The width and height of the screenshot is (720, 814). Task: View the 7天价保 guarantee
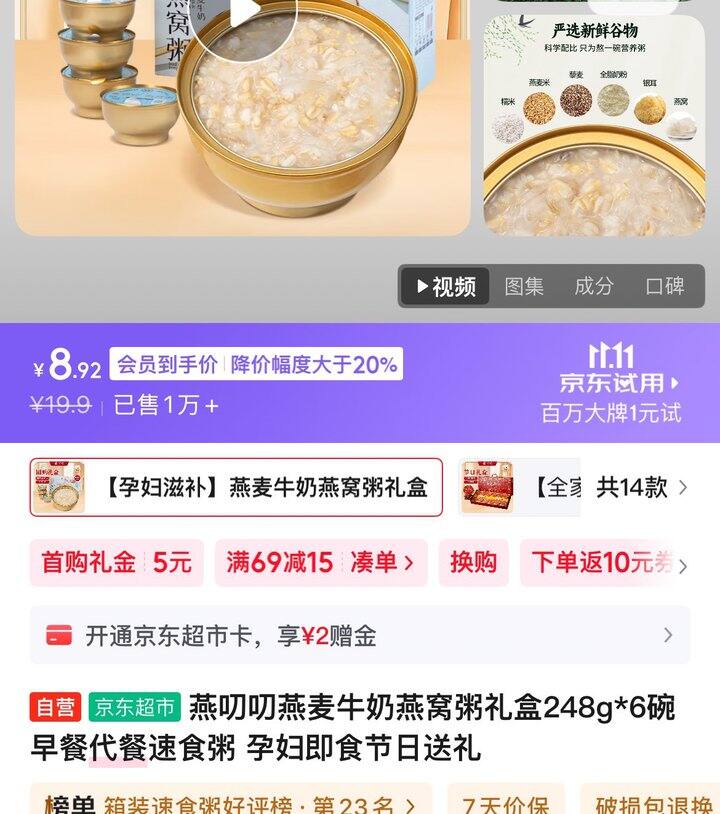pyautogui.click(x=505, y=803)
